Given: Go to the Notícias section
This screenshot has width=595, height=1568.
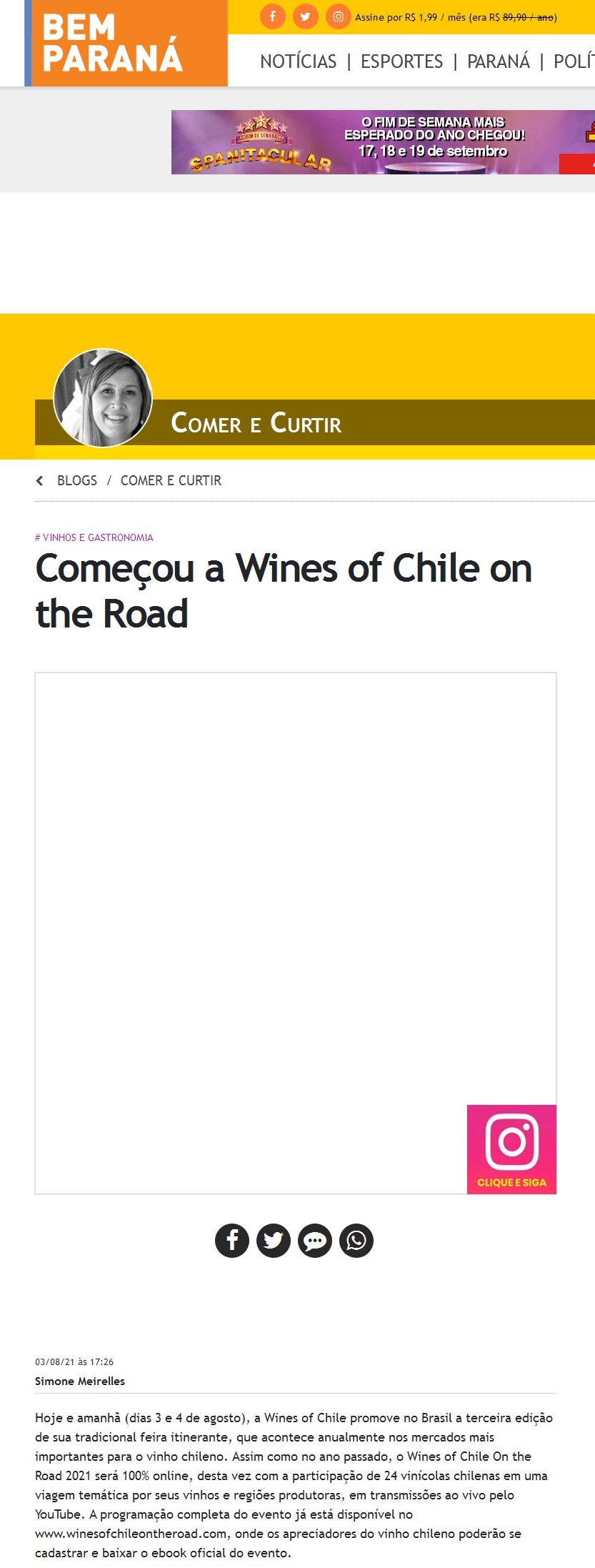Looking at the screenshot, I should [x=298, y=61].
